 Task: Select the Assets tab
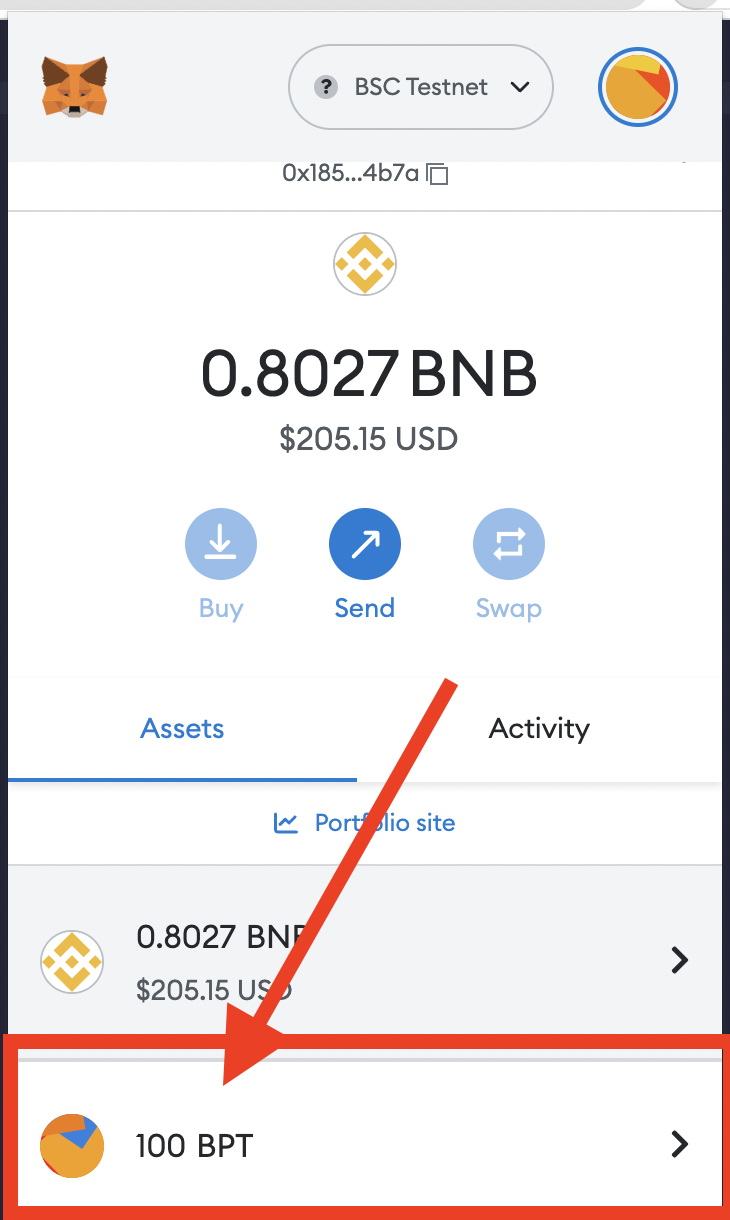[x=182, y=728]
